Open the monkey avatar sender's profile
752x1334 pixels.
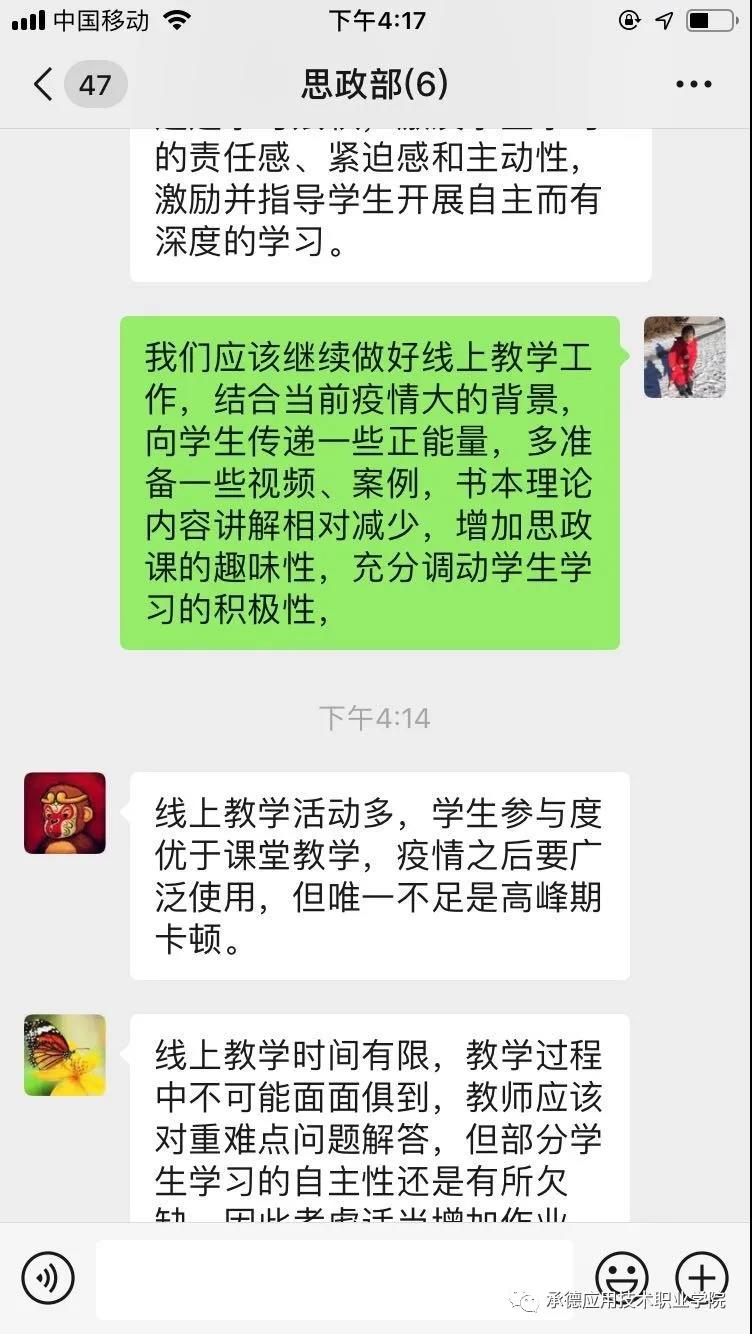[65, 813]
